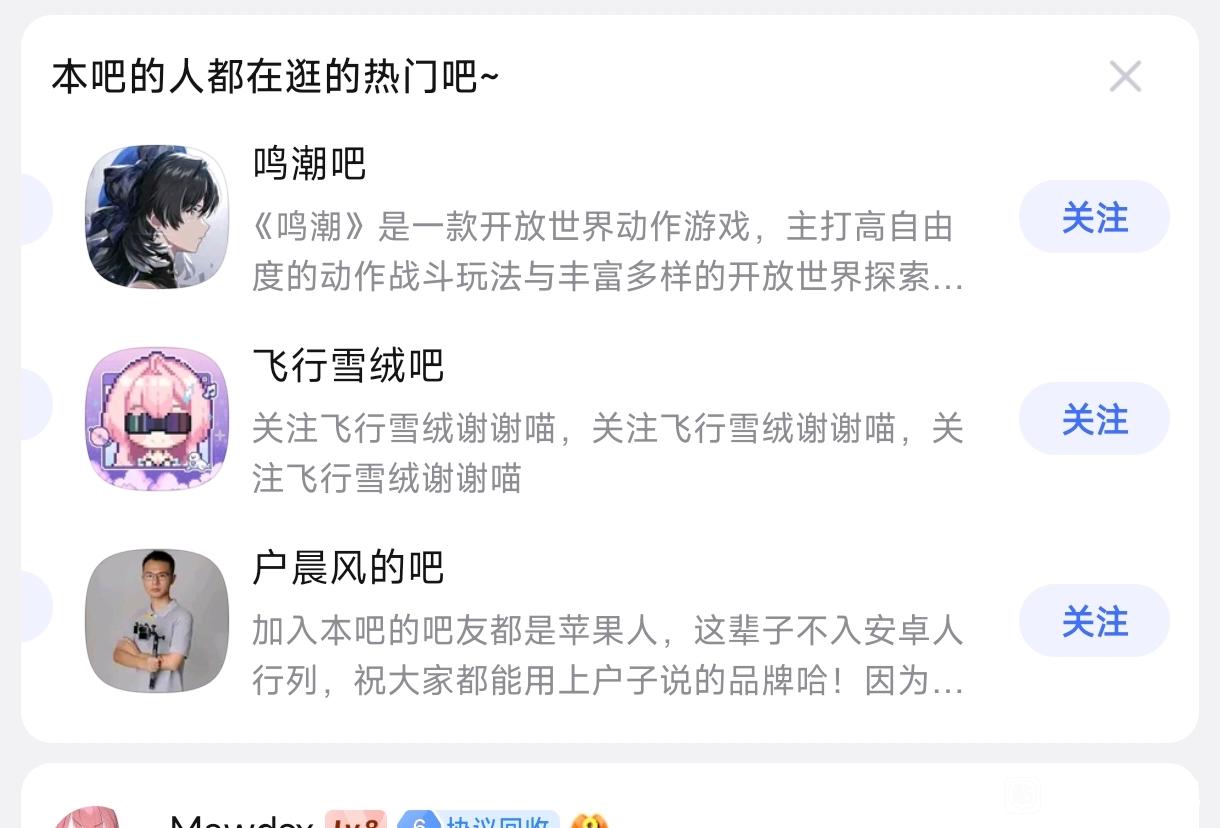This screenshot has height=828, width=1220.
Task: Open the 飞行雪绒吧 forum entry
Action: (x=348, y=365)
